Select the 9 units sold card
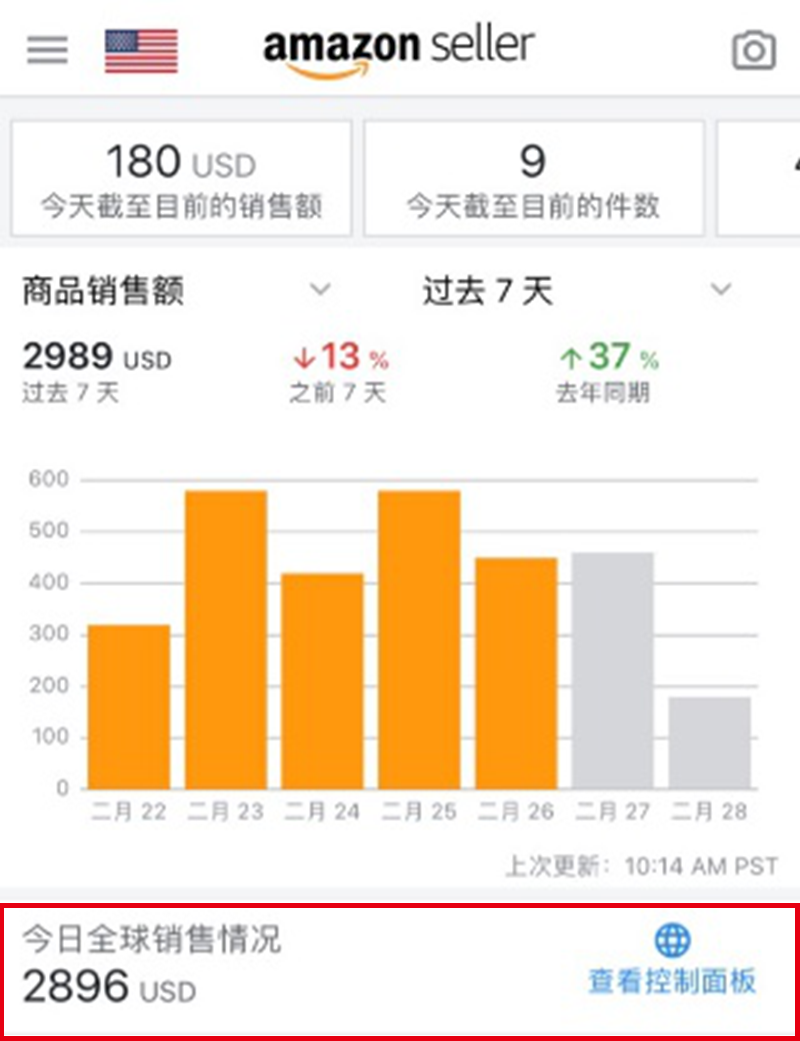The image size is (800, 1041). [x=534, y=178]
